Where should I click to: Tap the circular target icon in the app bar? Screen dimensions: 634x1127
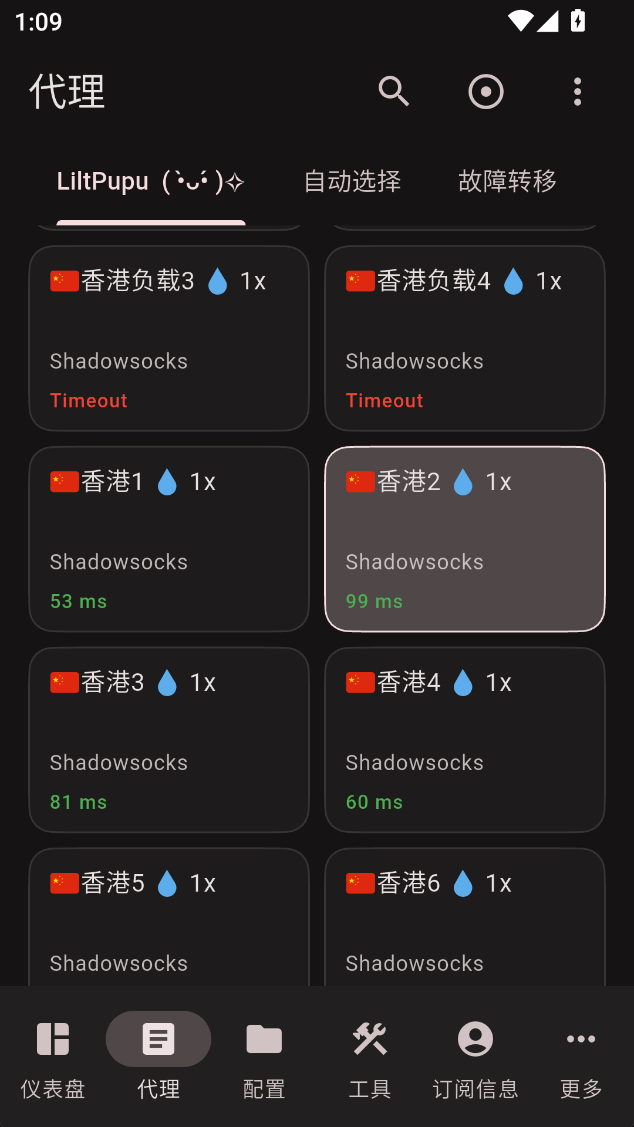[x=486, y=92]
